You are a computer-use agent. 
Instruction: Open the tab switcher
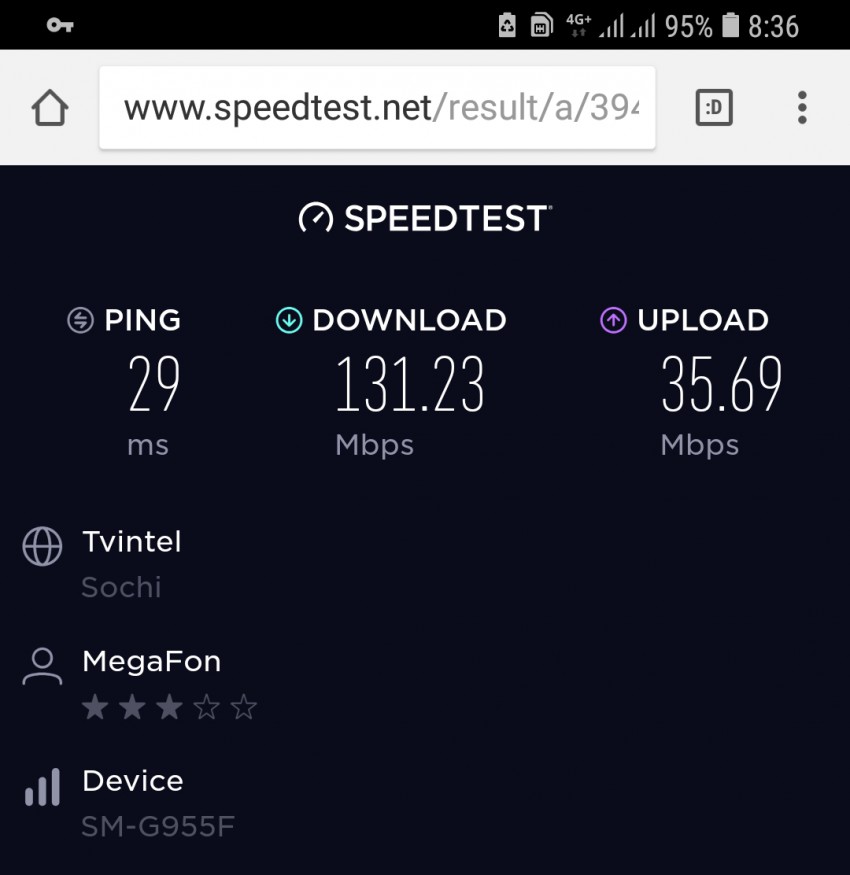tap(714, 108)
